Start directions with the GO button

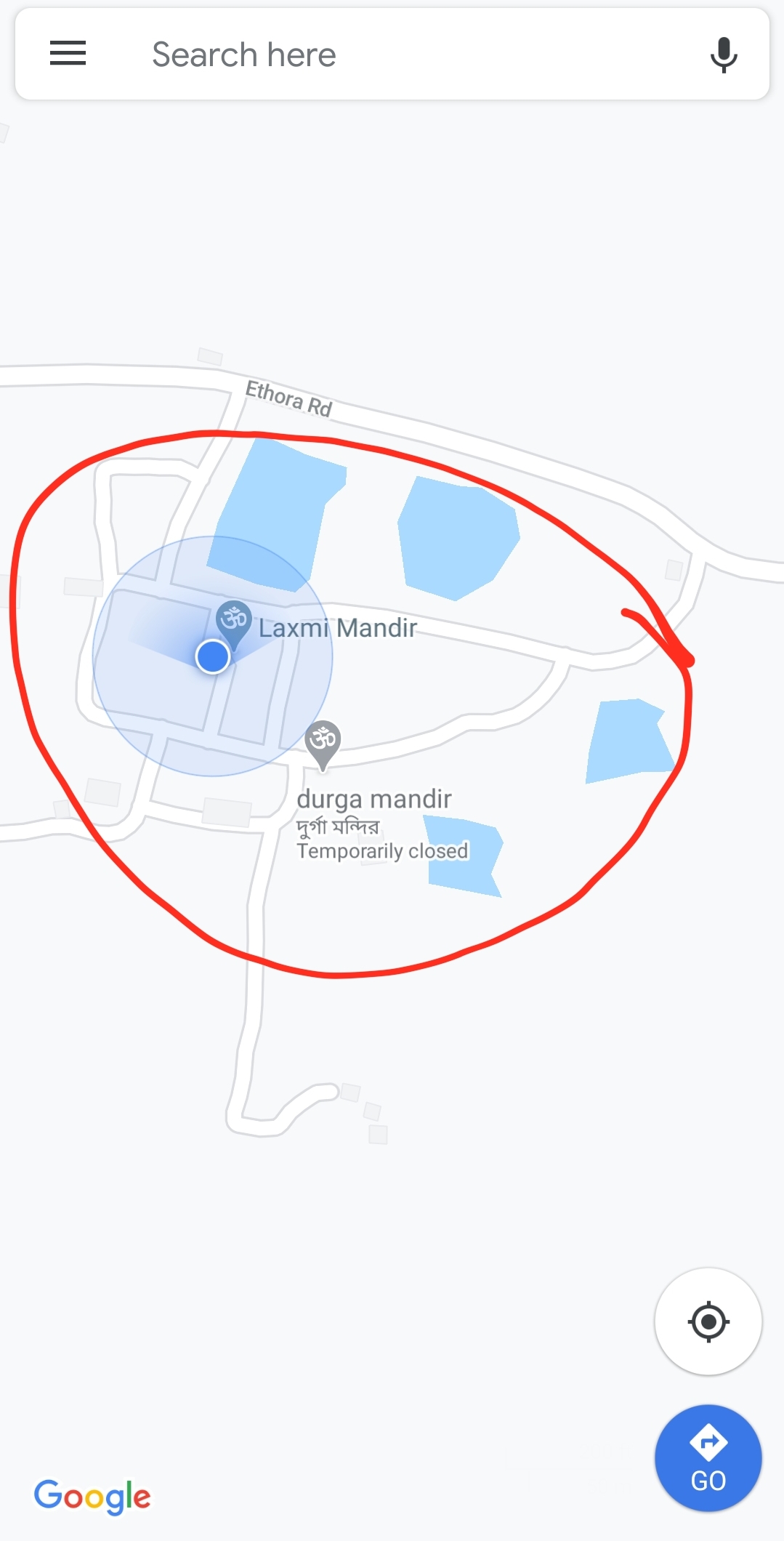pyautogui.click(x=708, y=1458)
